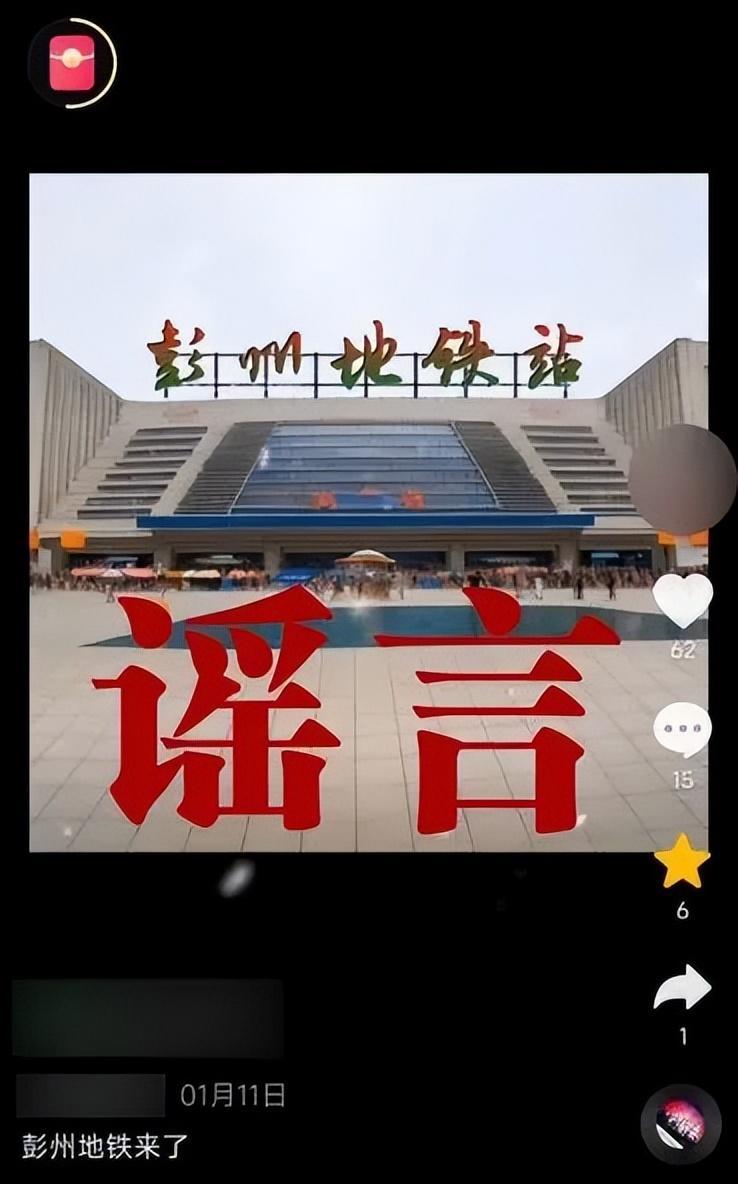This screenshot has width=738, height=1184.
Task: Open the comments with 15 replies
Action: (683, 730)
